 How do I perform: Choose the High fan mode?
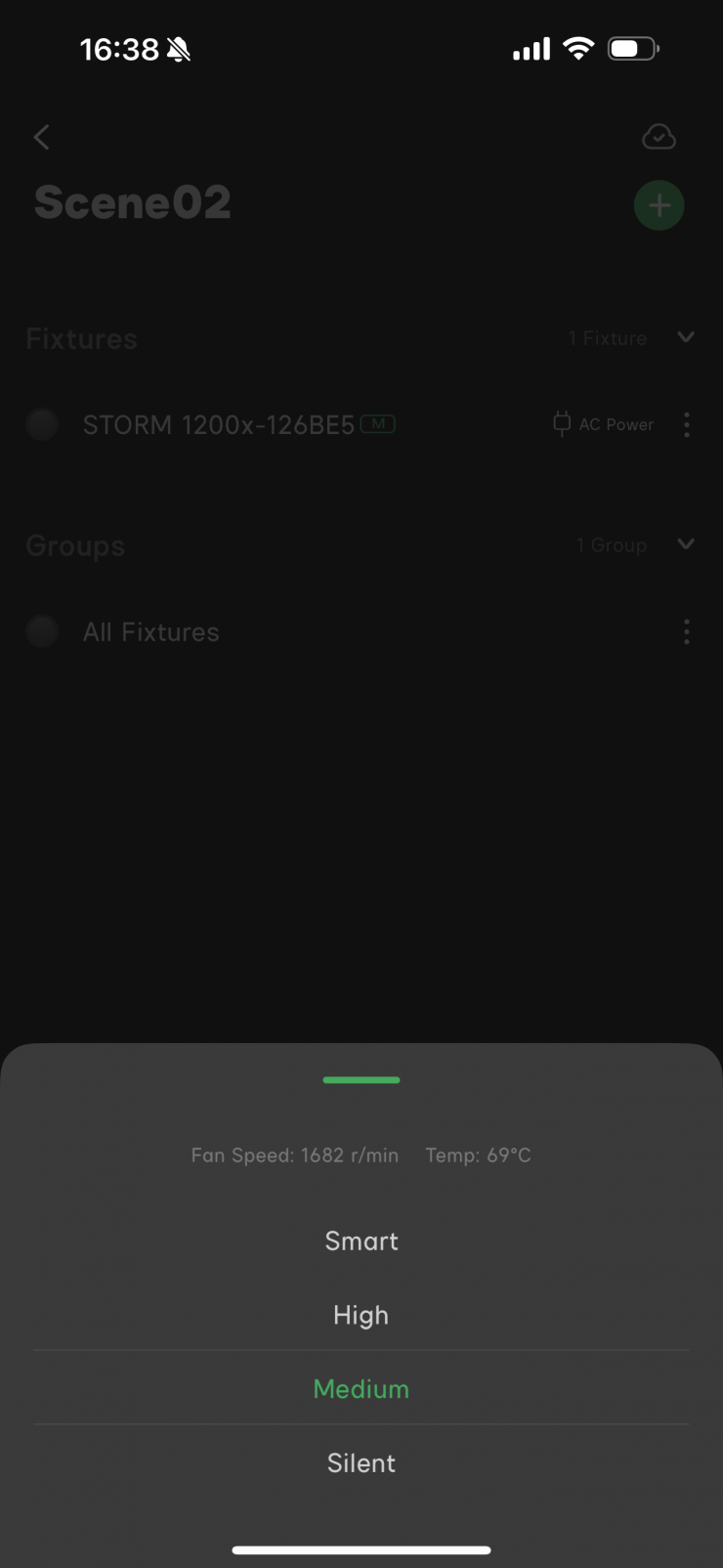[361, 1315]
